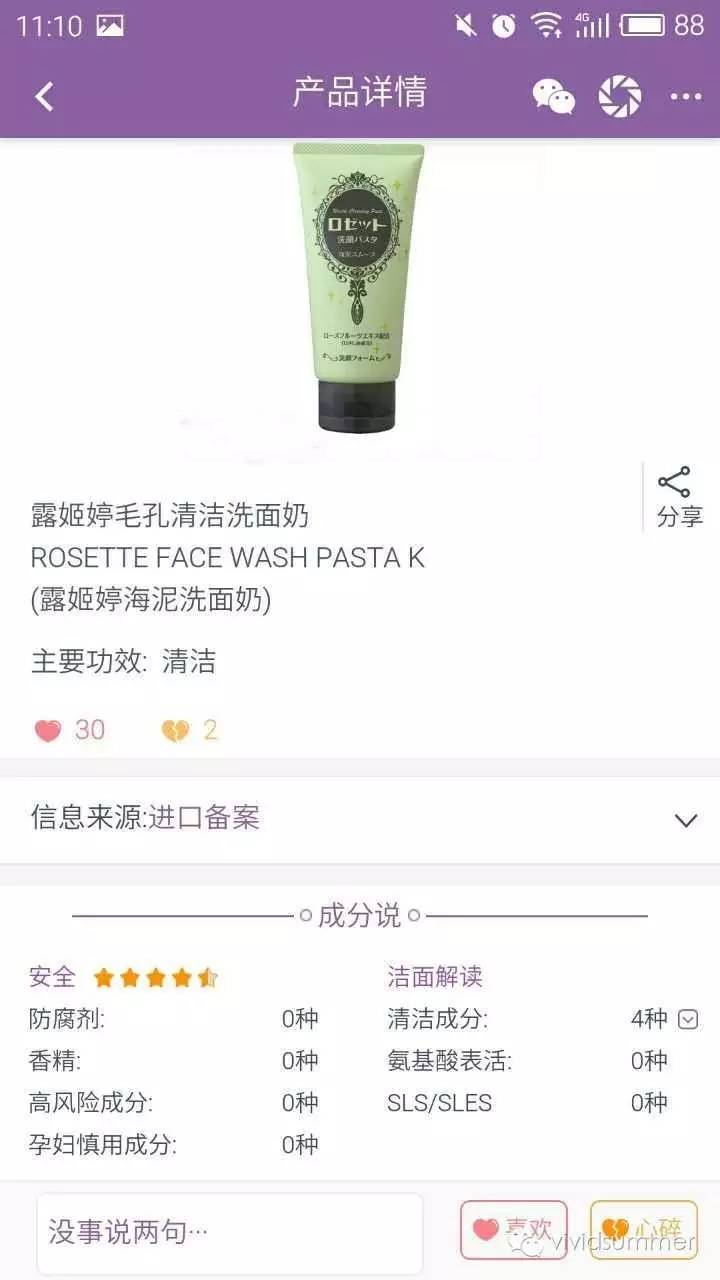Tap the 心碎 dislike button
The image size is (720, 1280).
[643, 1229]
